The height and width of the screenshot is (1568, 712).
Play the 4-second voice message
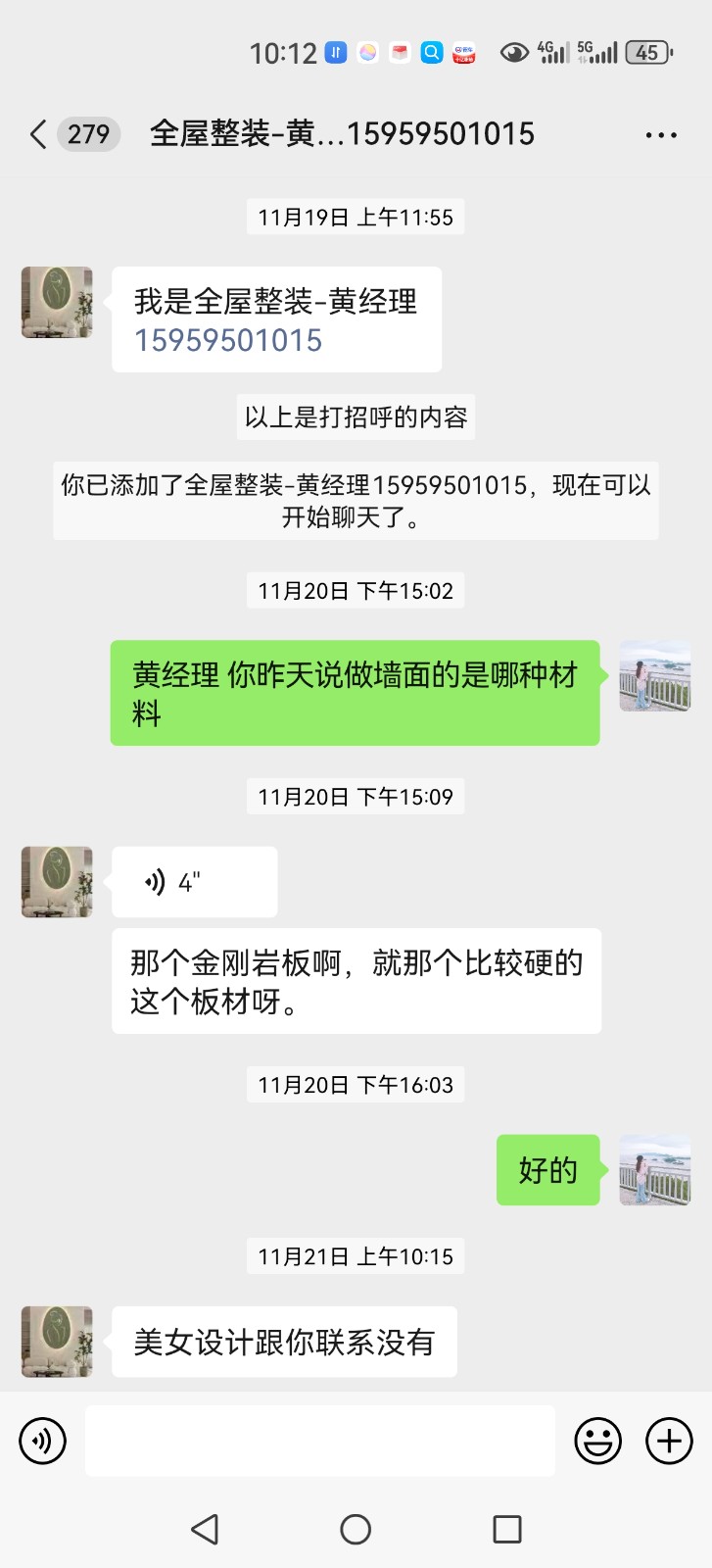(x=194, y=882)
